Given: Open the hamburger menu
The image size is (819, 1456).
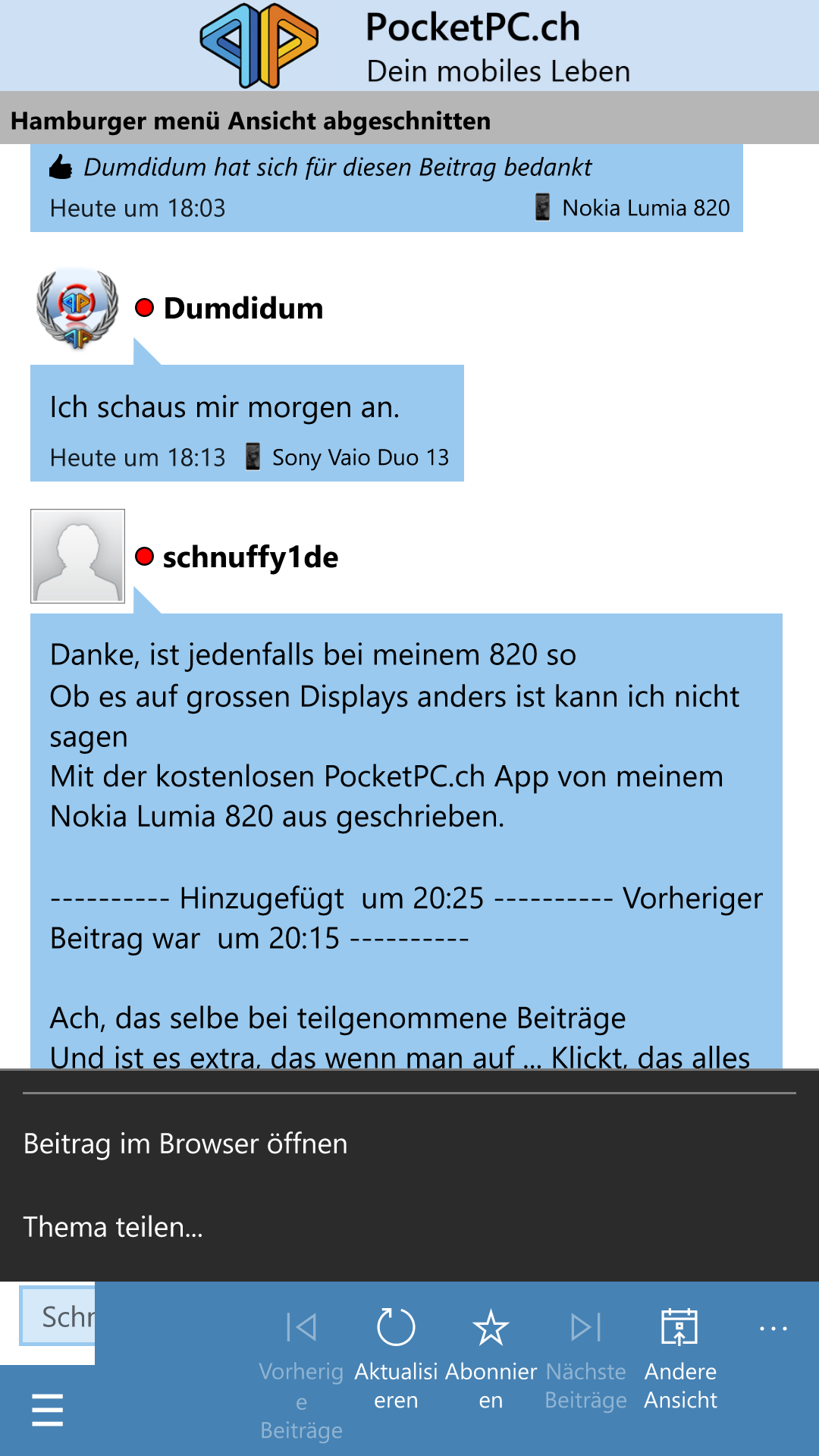Looking at the screenshot, I should pyautogui.click(x=47, y=1410).
